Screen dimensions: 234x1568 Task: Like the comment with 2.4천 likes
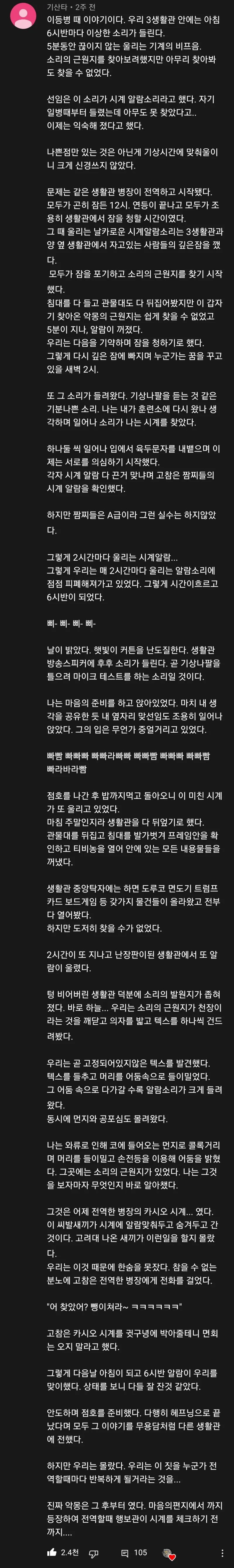(x=52, y=1552)
